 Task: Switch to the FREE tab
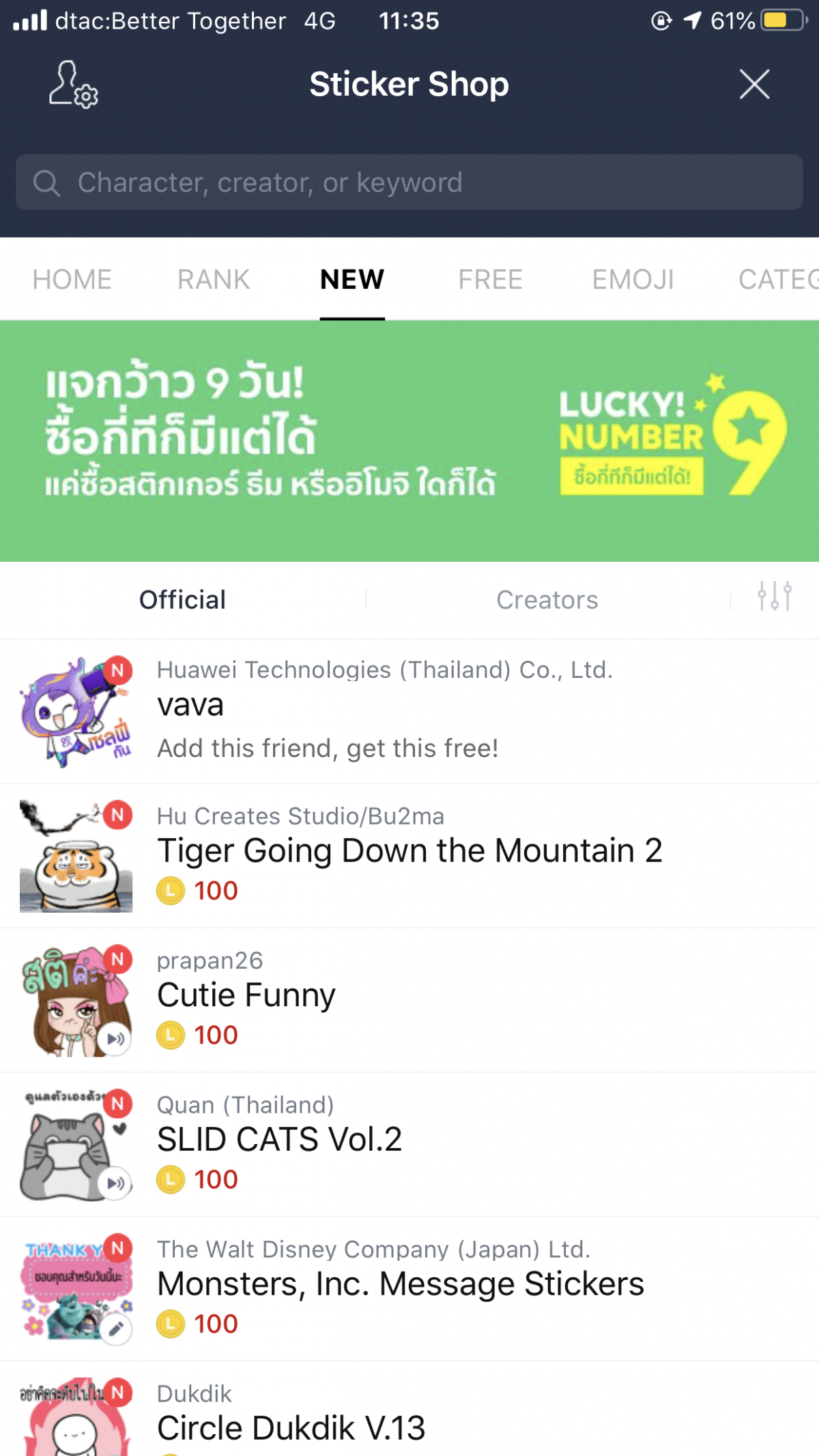490,279
